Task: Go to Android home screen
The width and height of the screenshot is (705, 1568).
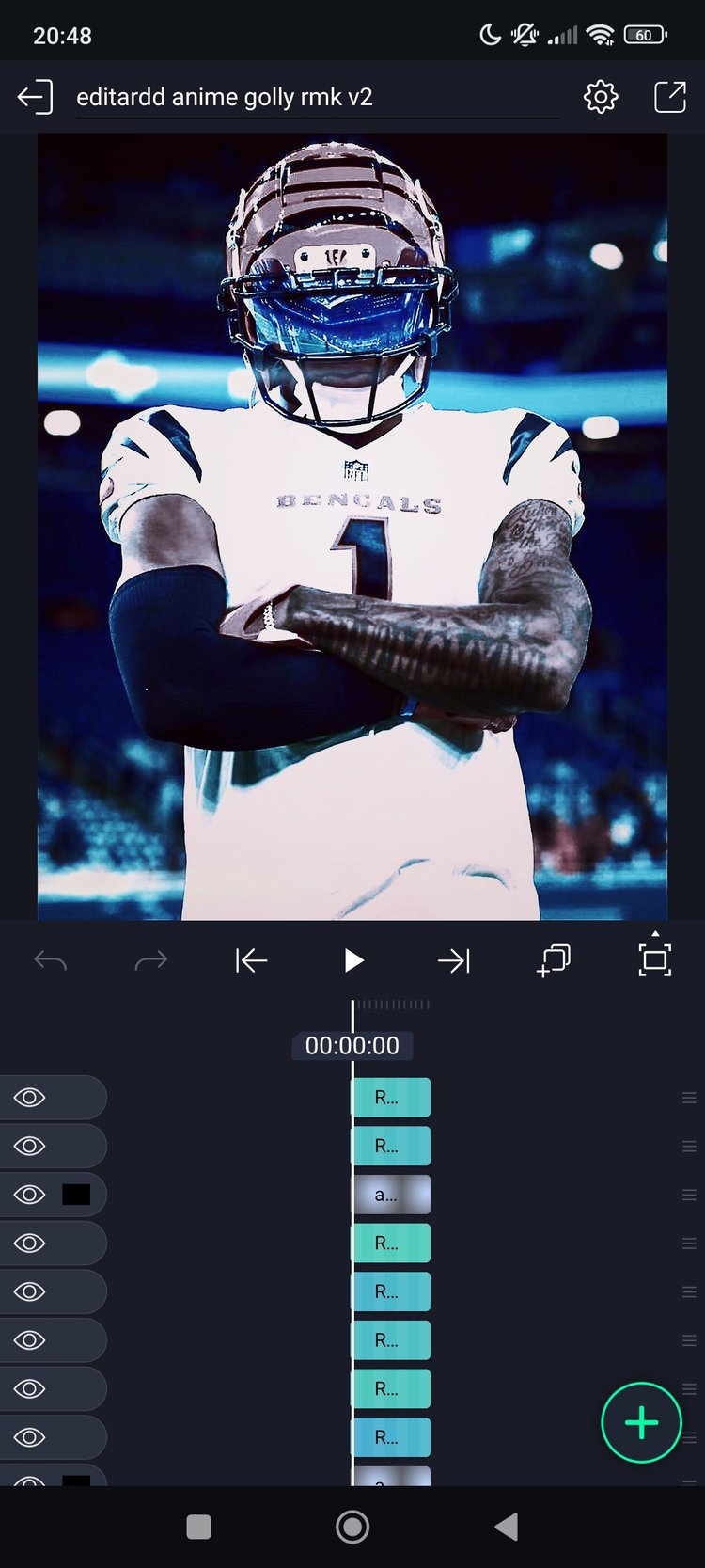Action: tap(352, 1527)
